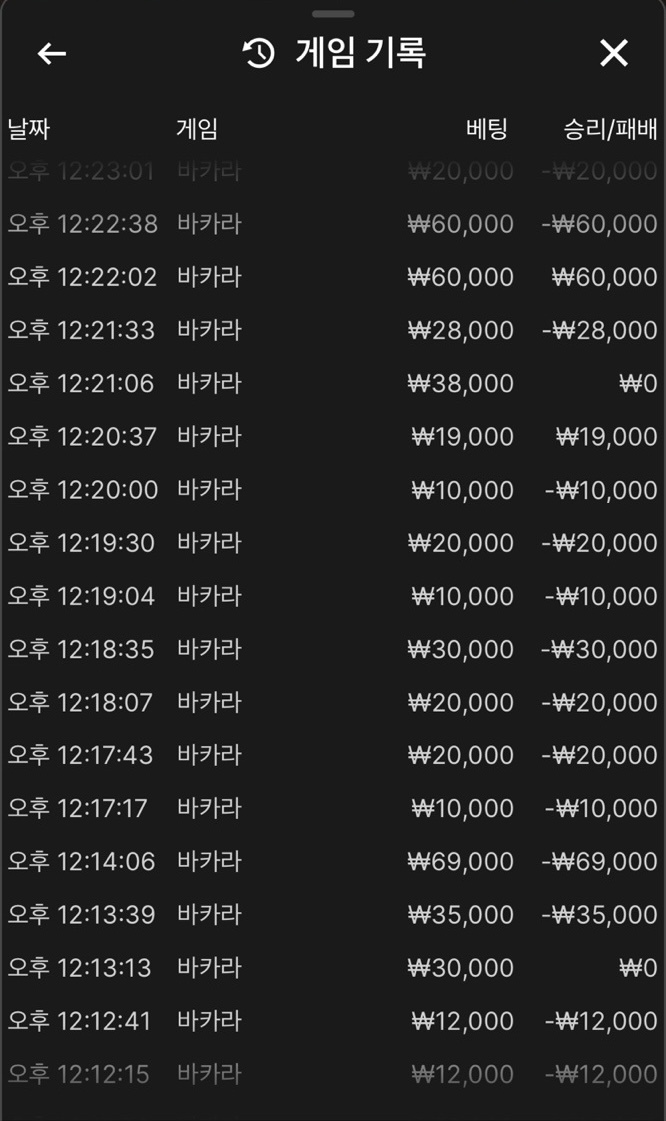View the 12:21:06 game with ₩38,000 bet
Viewport: 666px width, 1121px height.
[x=333, y=383]
